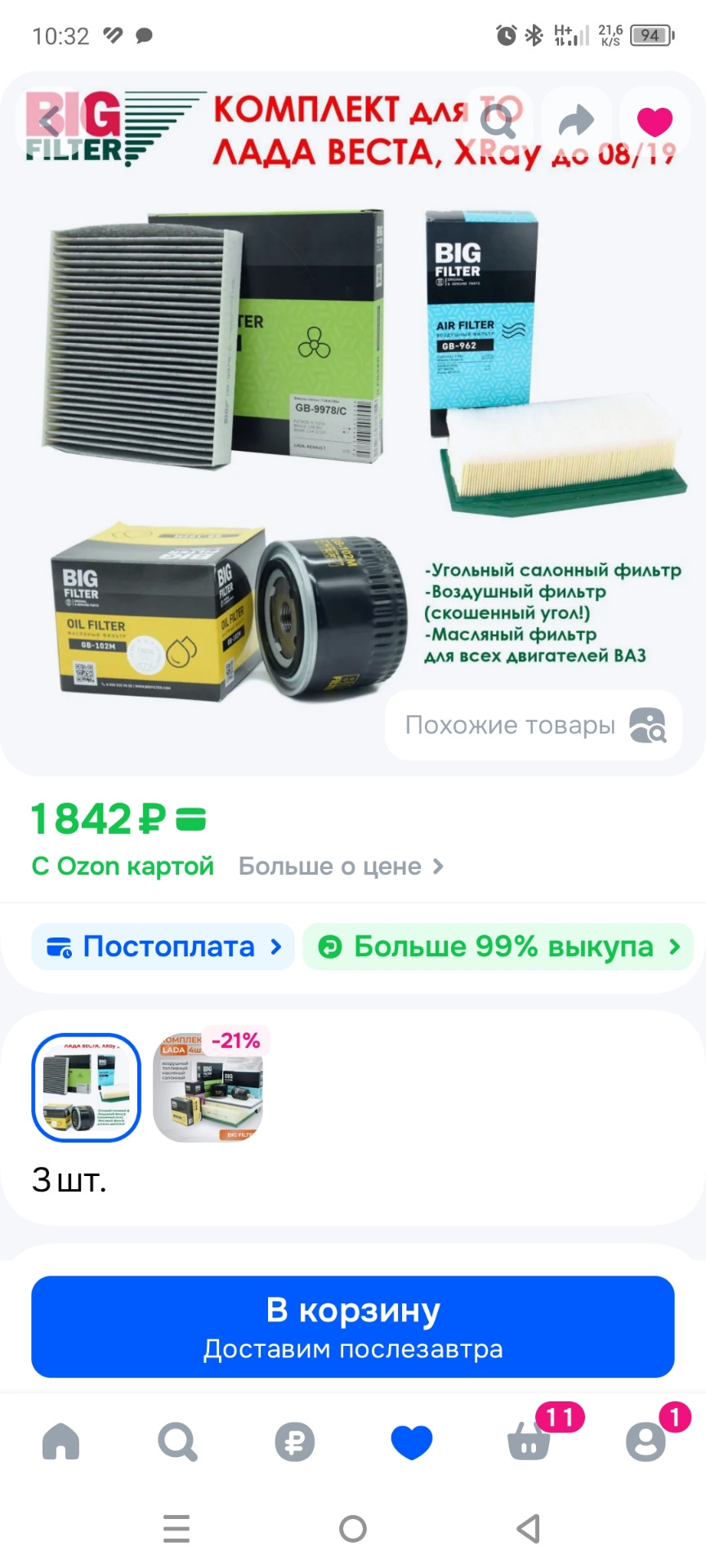Tap the Постоплата chip

click(x=163, y=947)
